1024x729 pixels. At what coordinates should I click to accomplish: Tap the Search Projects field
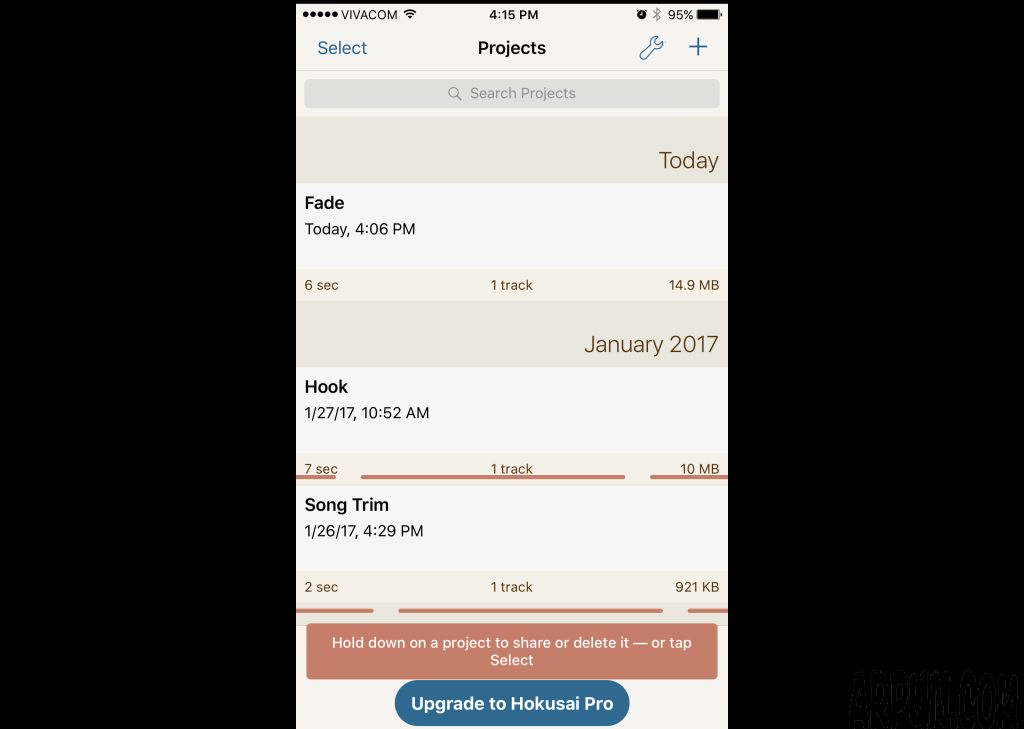coord(512,93)
